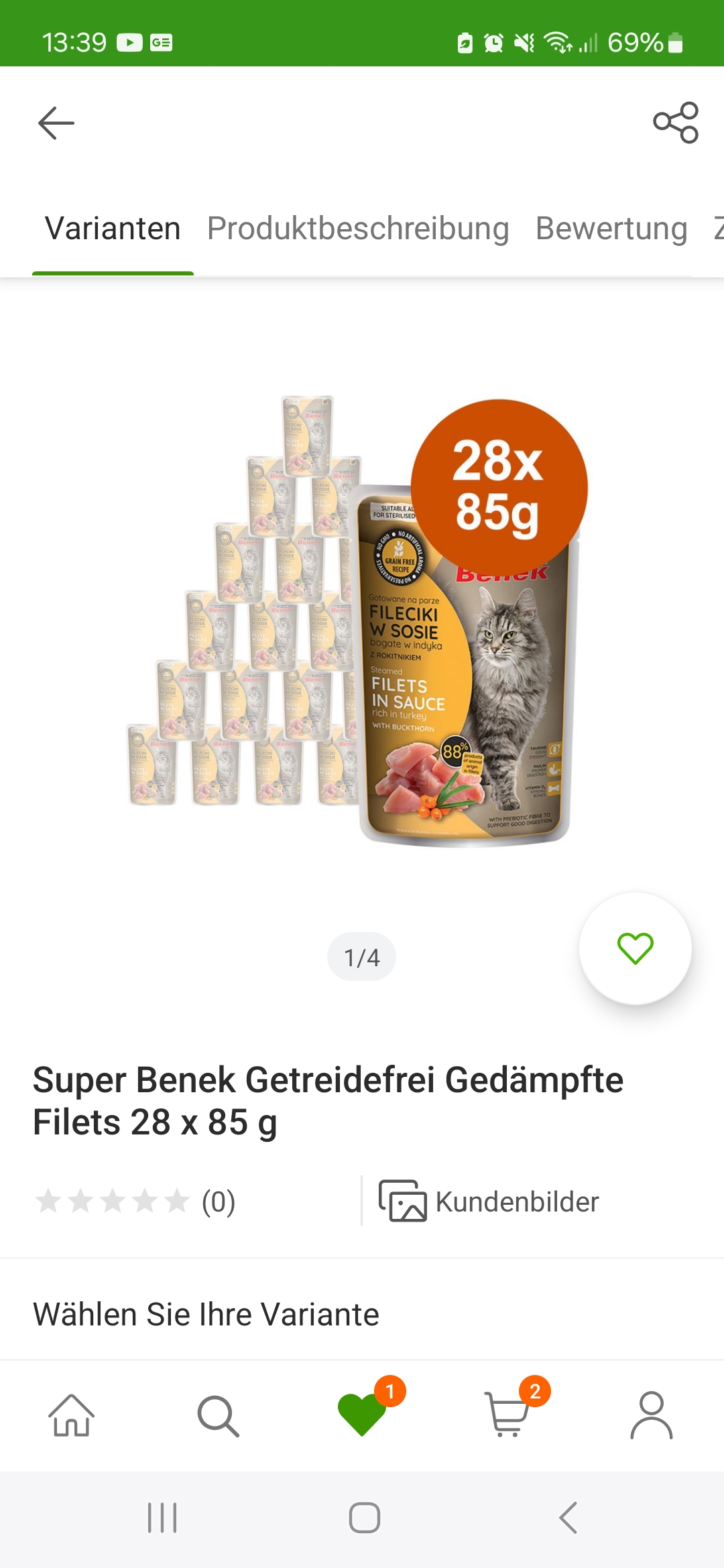
Task: Tap the system back button
Action: pyautogui.click(x=568, y=1518)
